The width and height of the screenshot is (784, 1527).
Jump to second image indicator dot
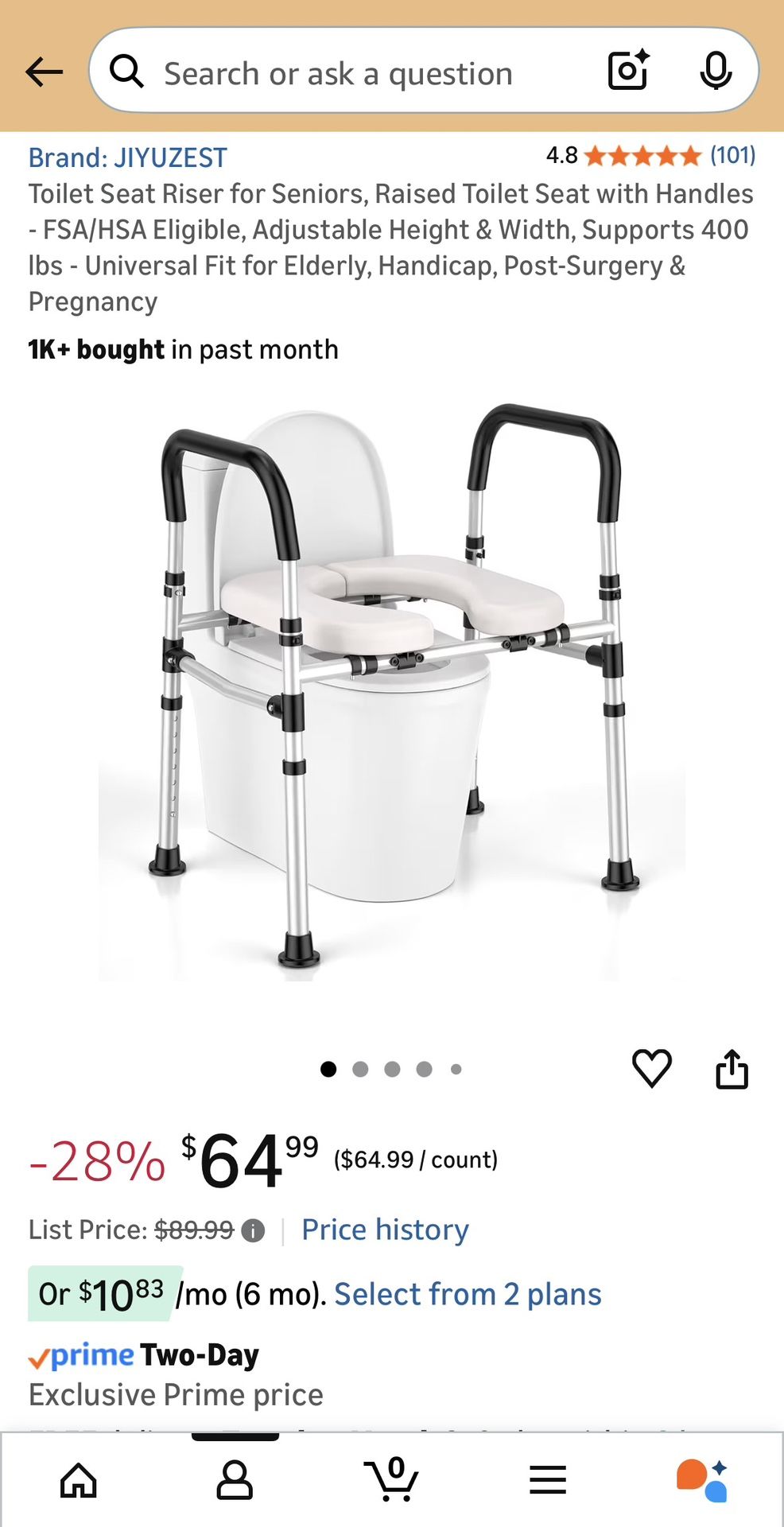(x=360, y=1069)
